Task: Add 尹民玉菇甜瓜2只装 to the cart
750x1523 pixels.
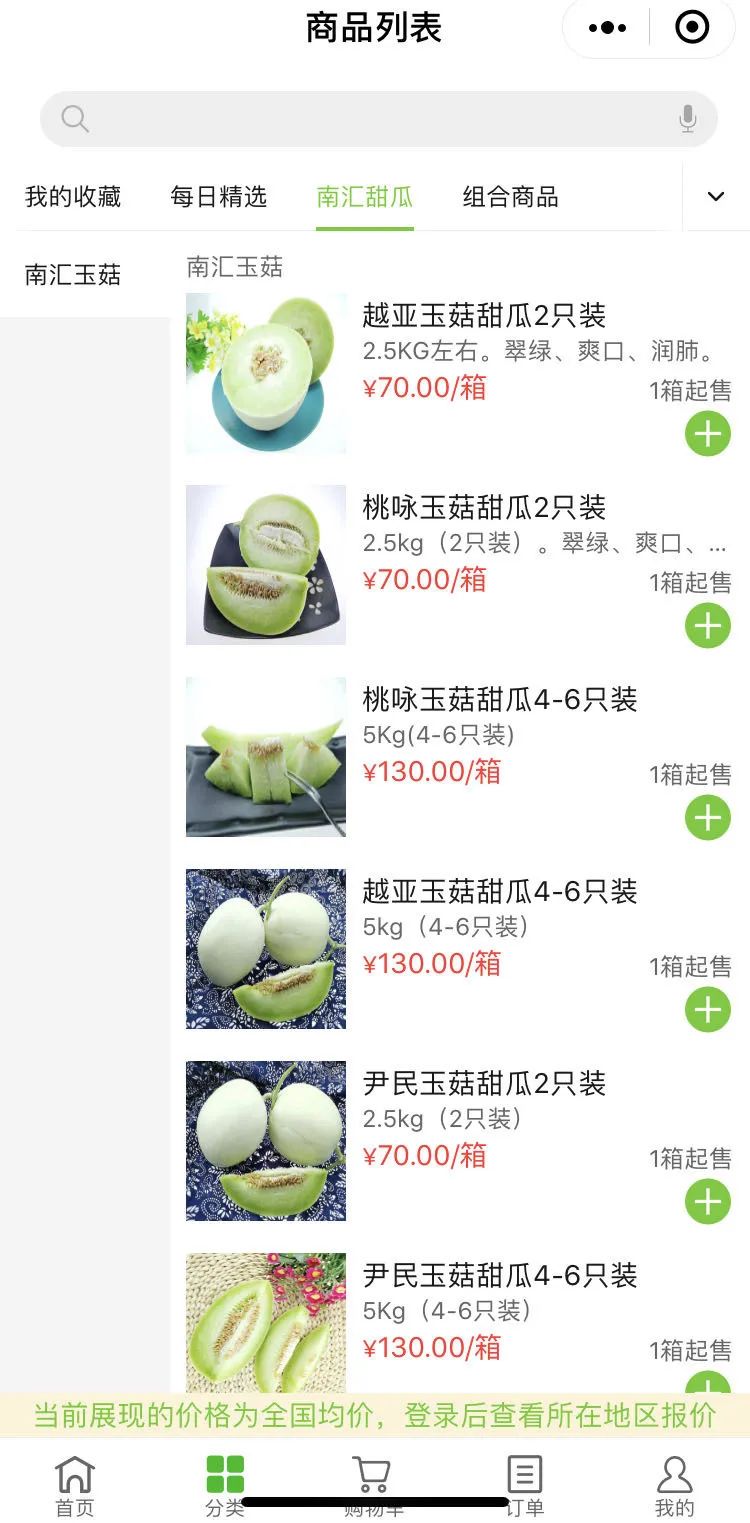Action: [708, 1202]
